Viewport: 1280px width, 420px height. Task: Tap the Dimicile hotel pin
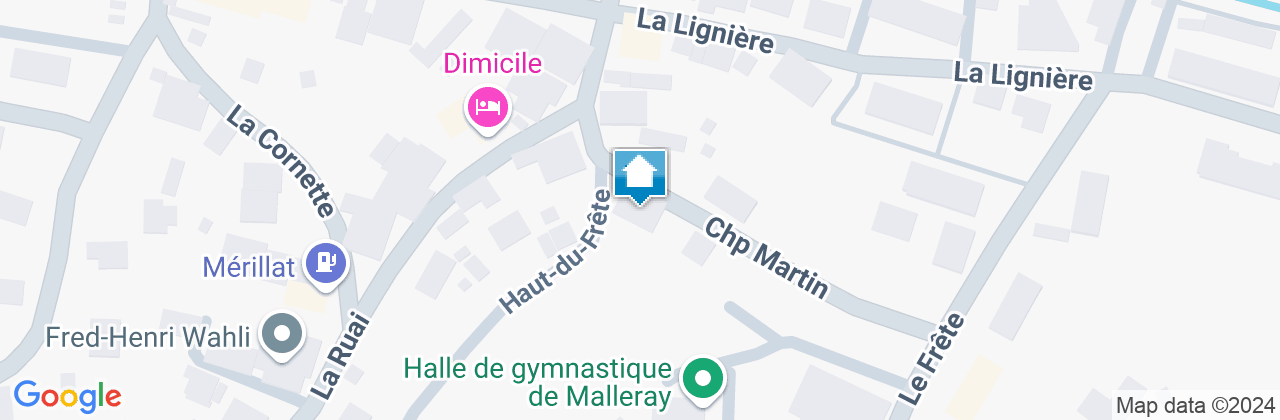coord(487,107)
